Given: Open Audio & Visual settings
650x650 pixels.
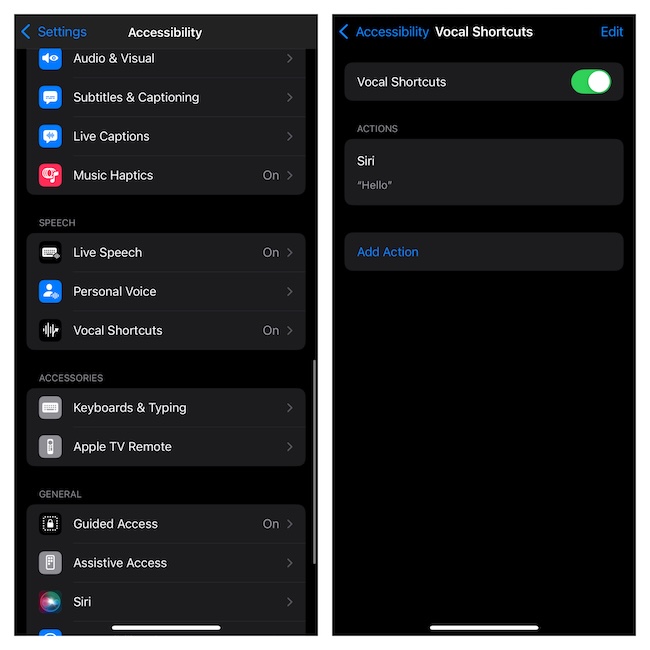Looking at the screenshot, I should pos(165,59).
